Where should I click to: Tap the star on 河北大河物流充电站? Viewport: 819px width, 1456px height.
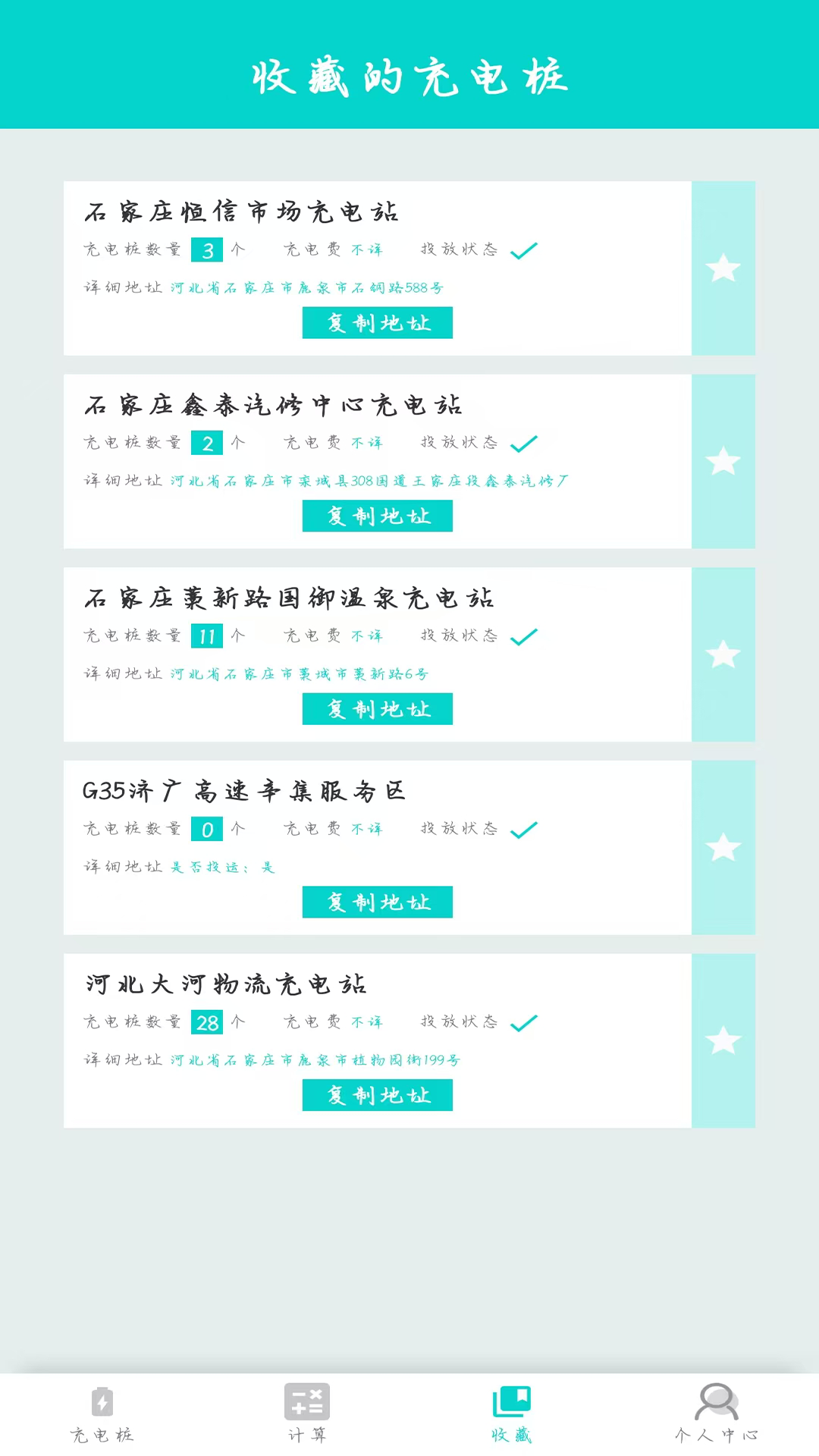coord(723,1040)
